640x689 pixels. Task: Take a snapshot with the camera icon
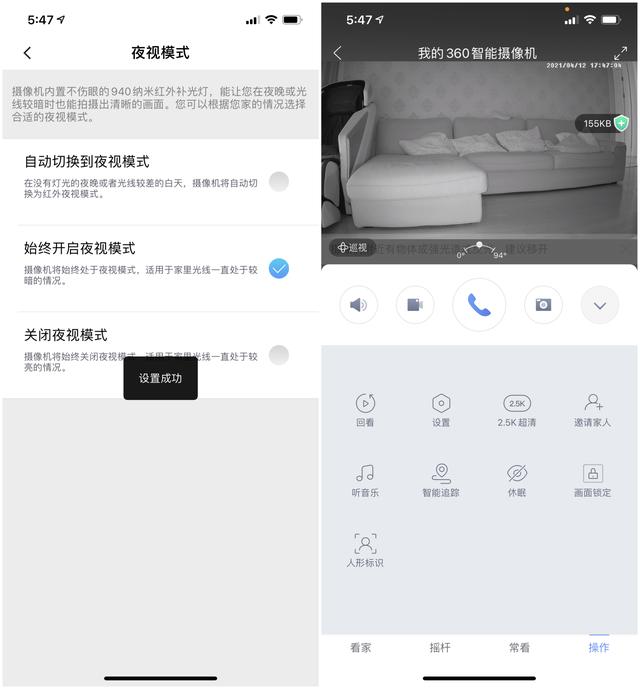543,305
